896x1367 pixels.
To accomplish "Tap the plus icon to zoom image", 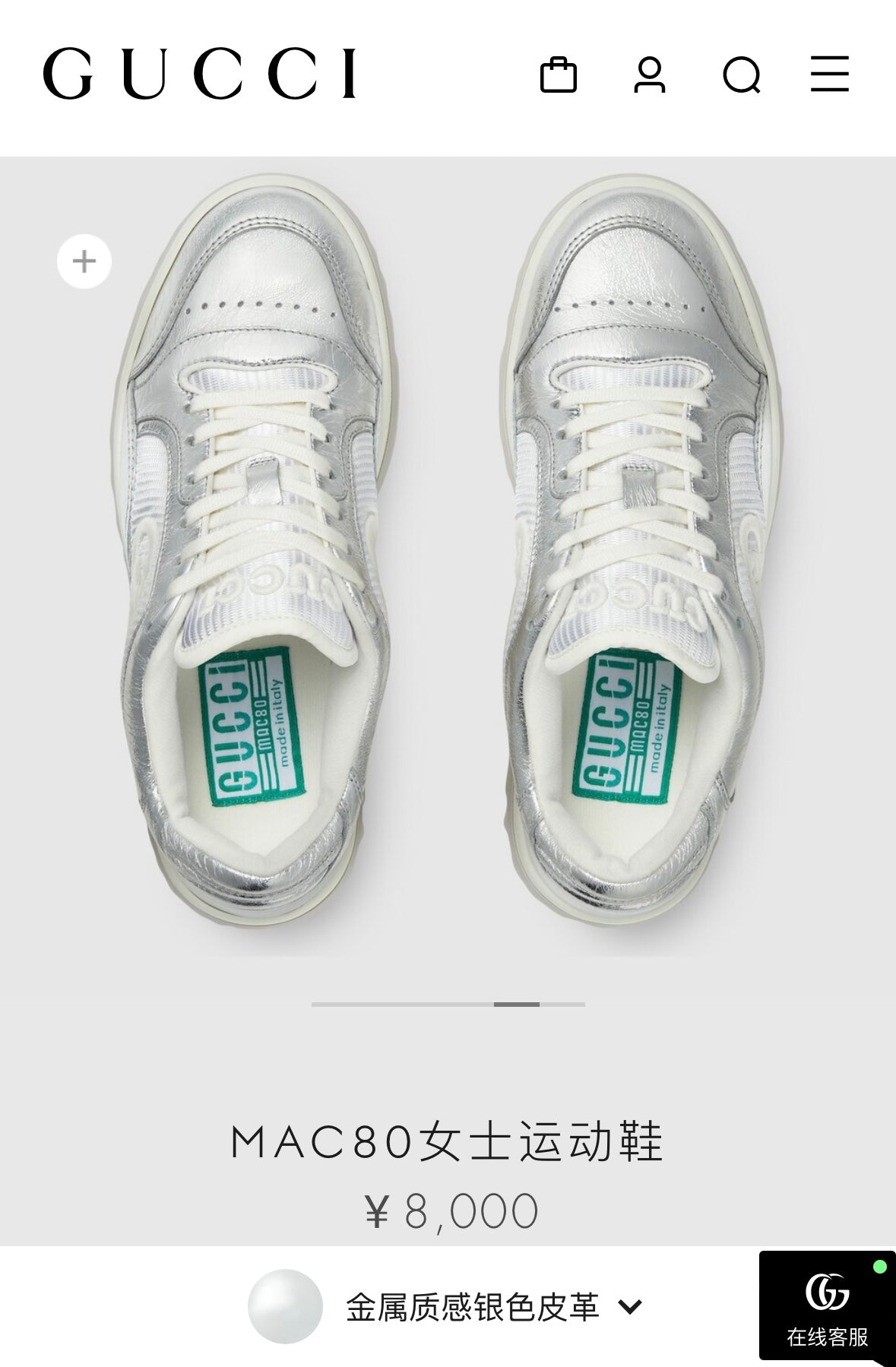I will (x=84, y=262).
